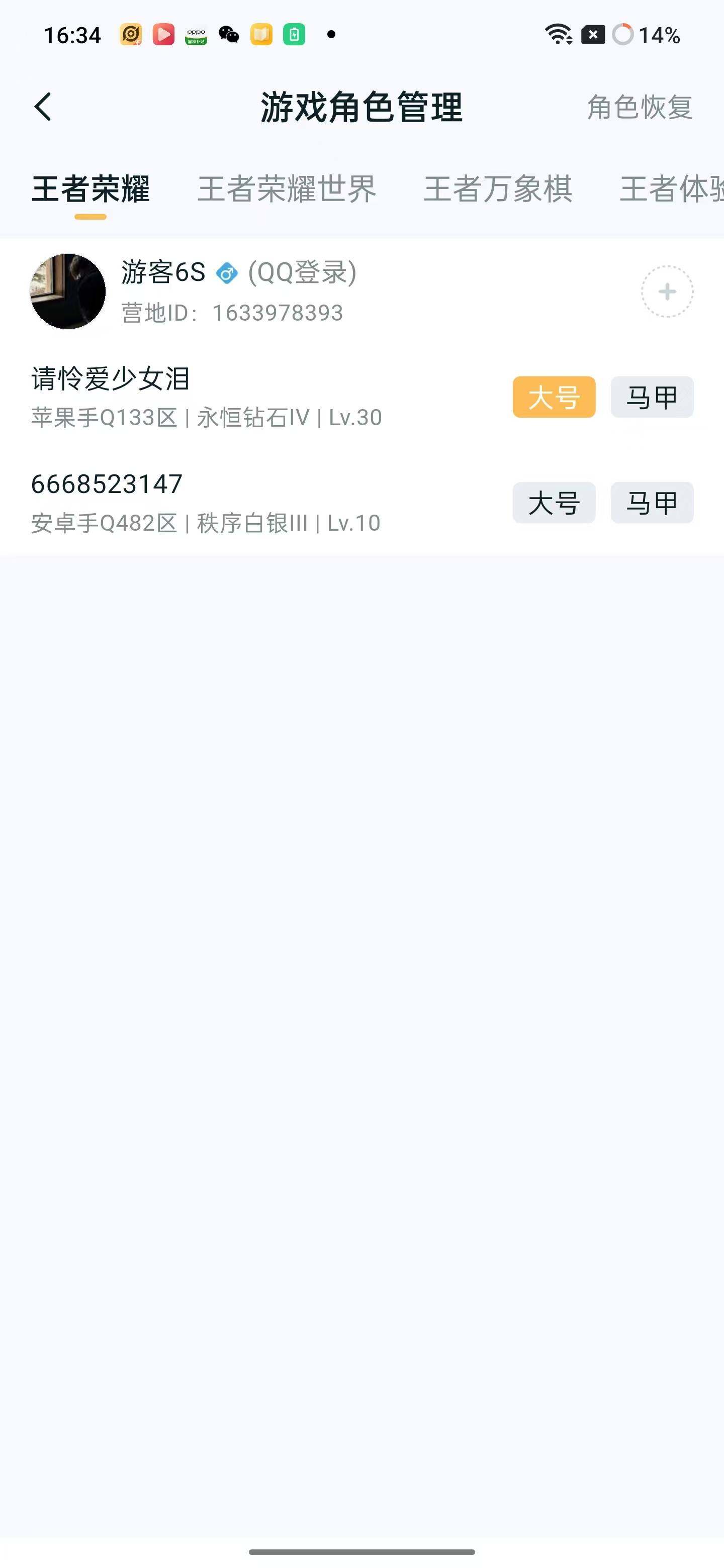Tap the avatar of 游客6S
Screen dimensions: 724x1568
click(67, 291)
